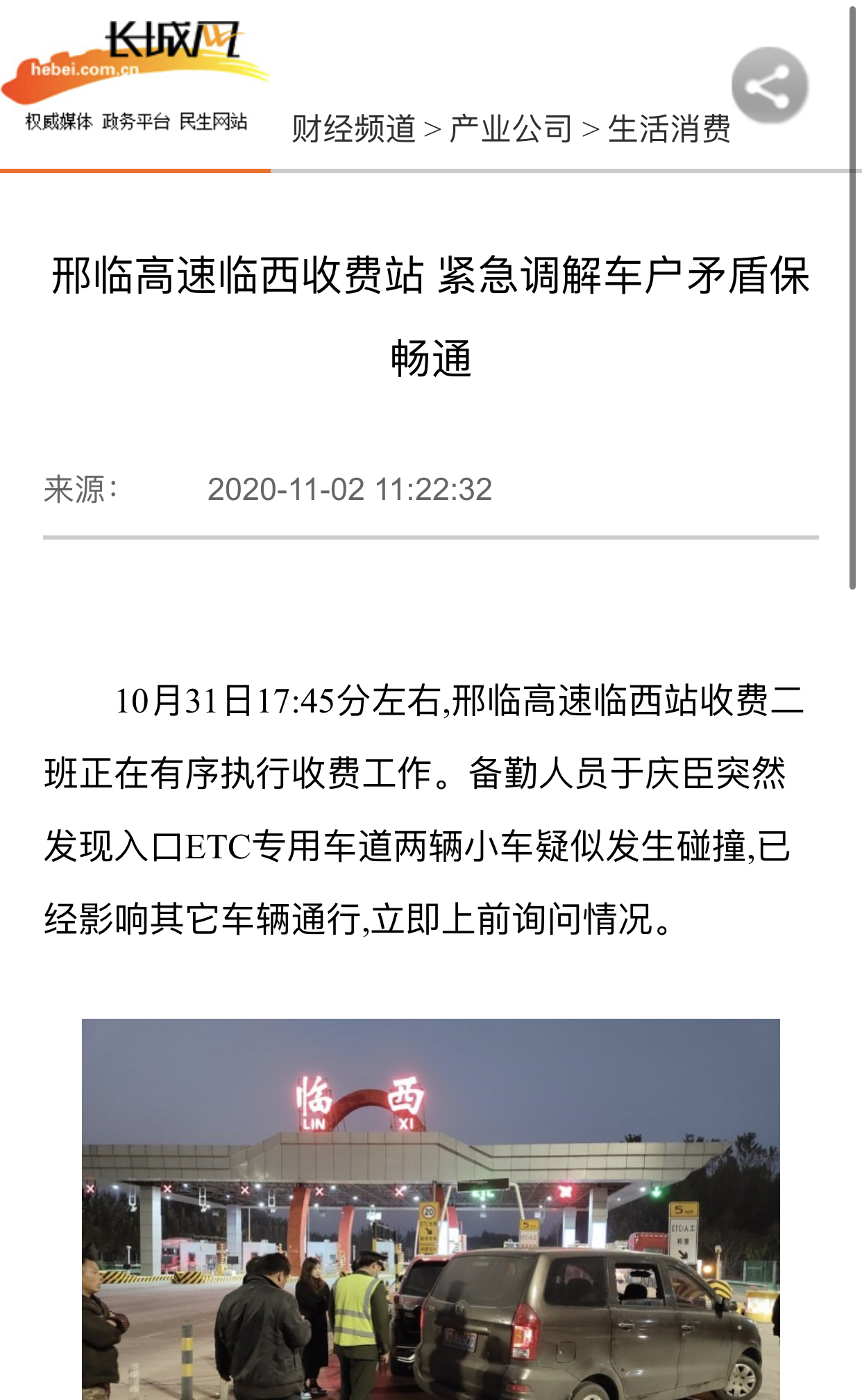
Task: View the 临西 toll station photo
Action: tap(430, 1208)
